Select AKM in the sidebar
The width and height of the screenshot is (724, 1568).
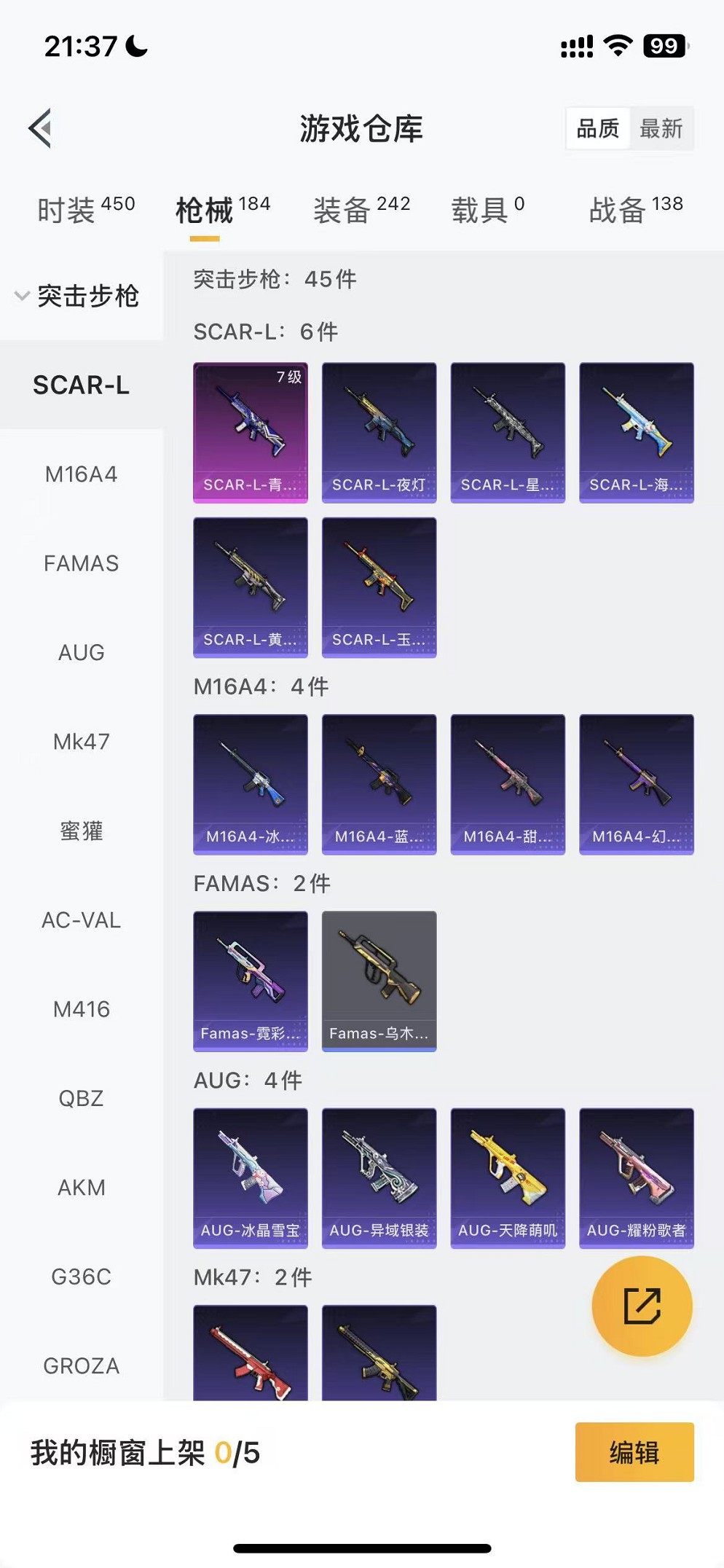81,1188
